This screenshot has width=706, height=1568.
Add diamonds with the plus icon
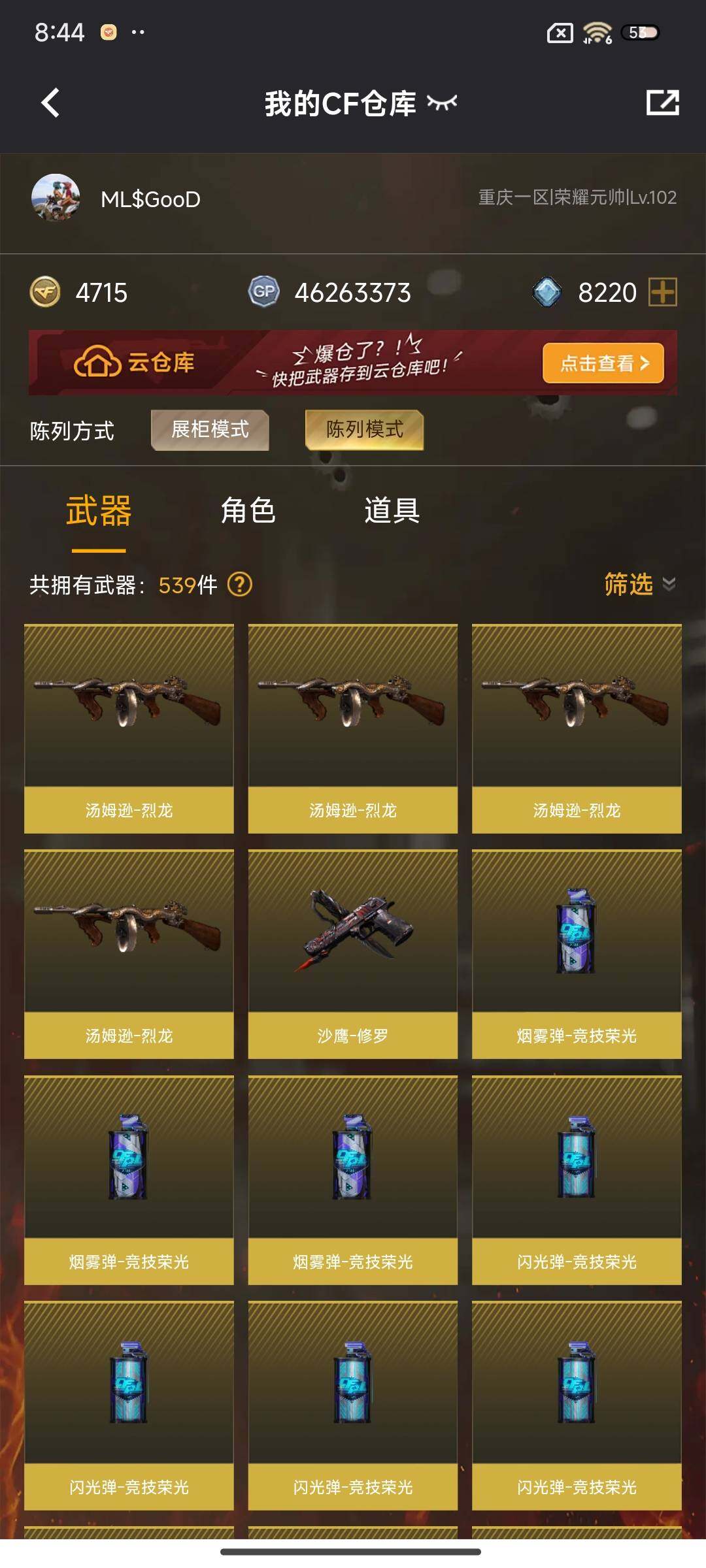pyautogui.click(x=662, y=292)
